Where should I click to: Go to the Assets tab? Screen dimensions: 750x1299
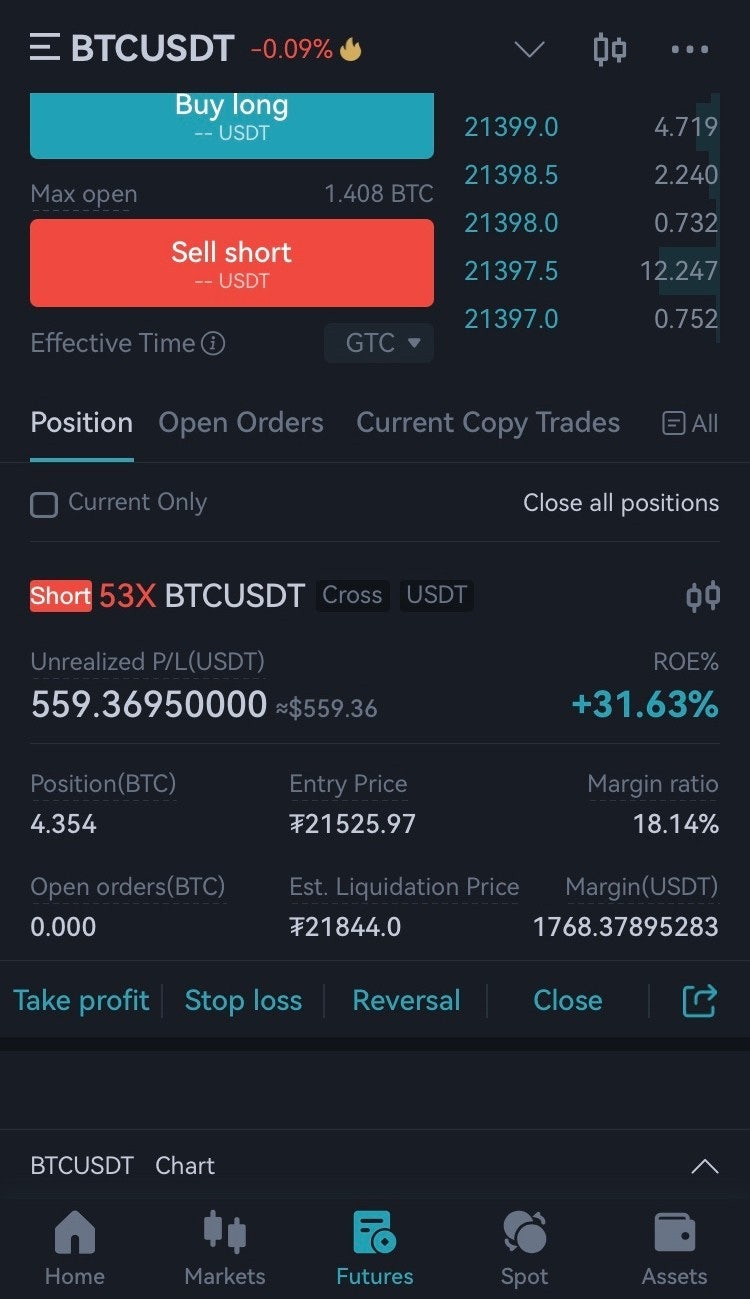[675, 1248]
